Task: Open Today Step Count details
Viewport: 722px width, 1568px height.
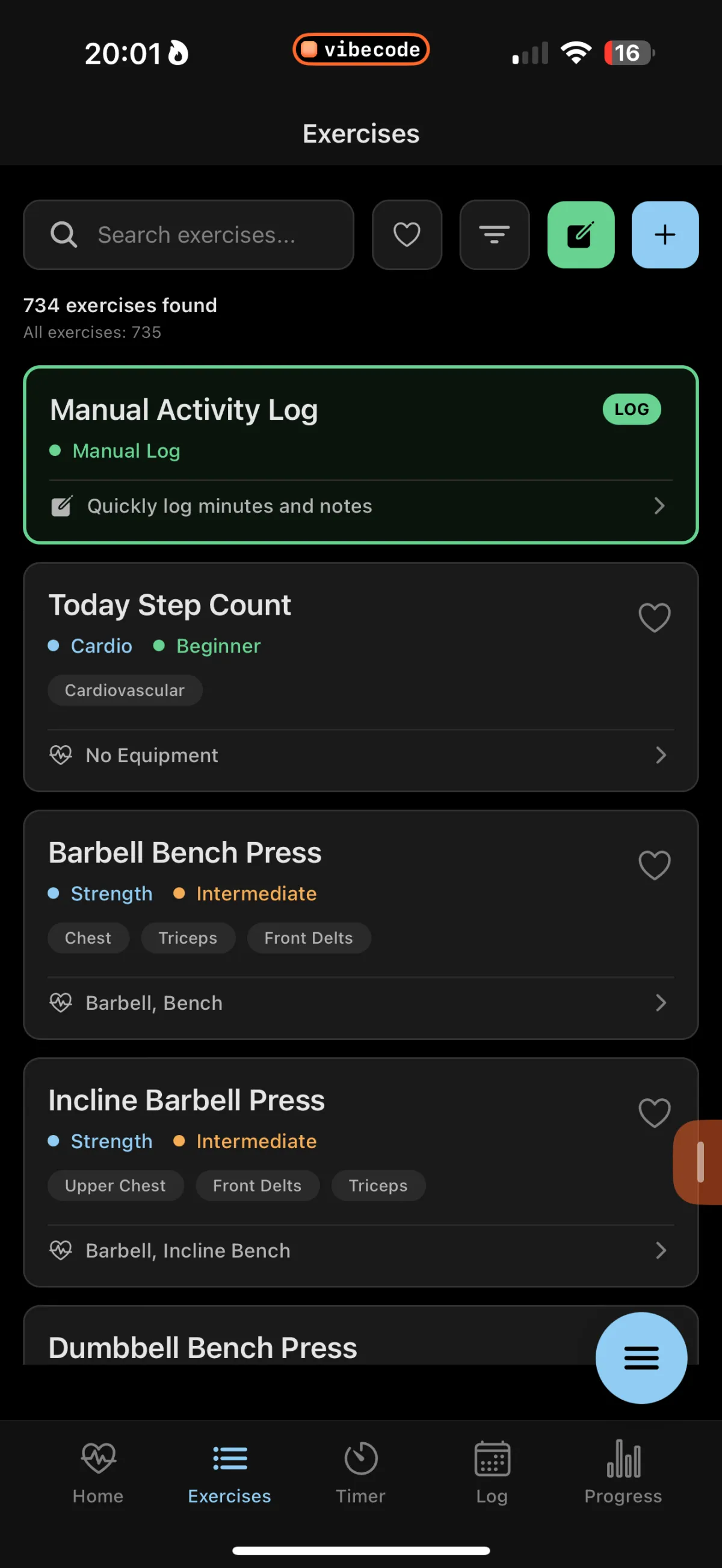Action: click(361, 677)
